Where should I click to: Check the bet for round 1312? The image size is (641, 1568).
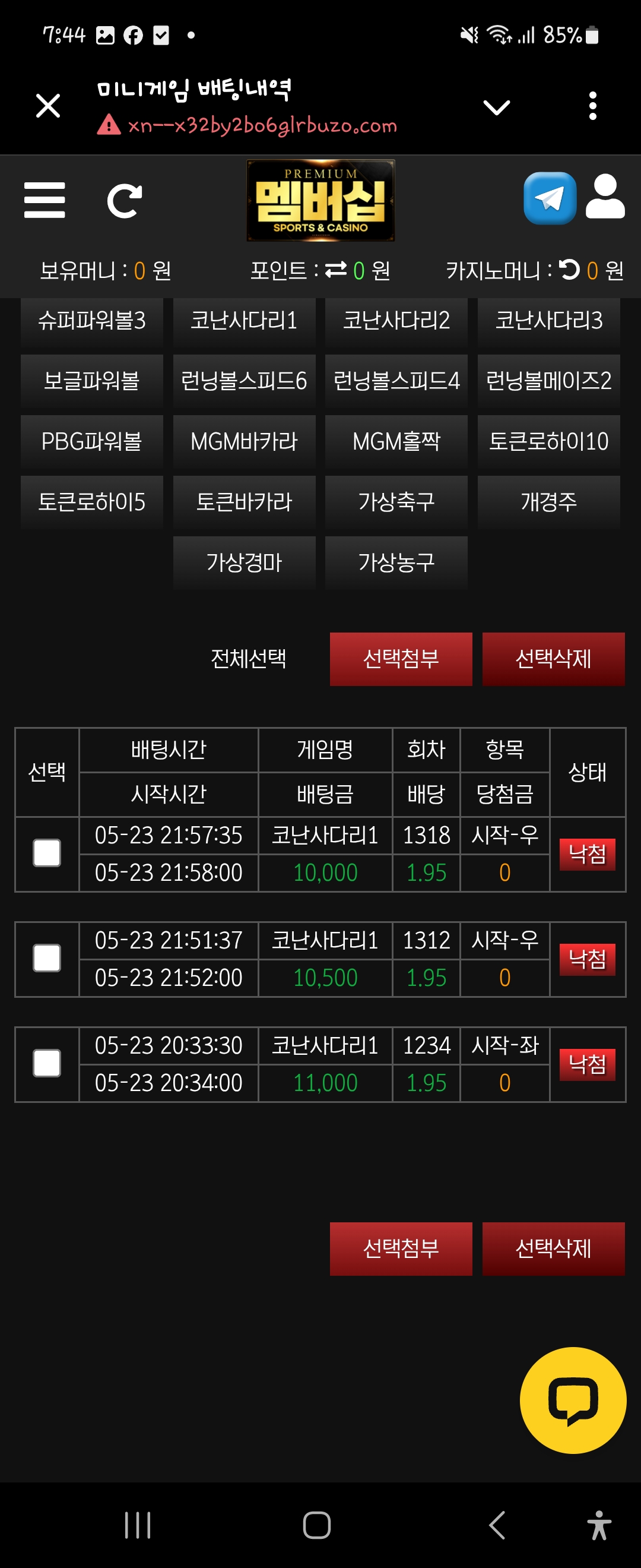pos(47,959)
